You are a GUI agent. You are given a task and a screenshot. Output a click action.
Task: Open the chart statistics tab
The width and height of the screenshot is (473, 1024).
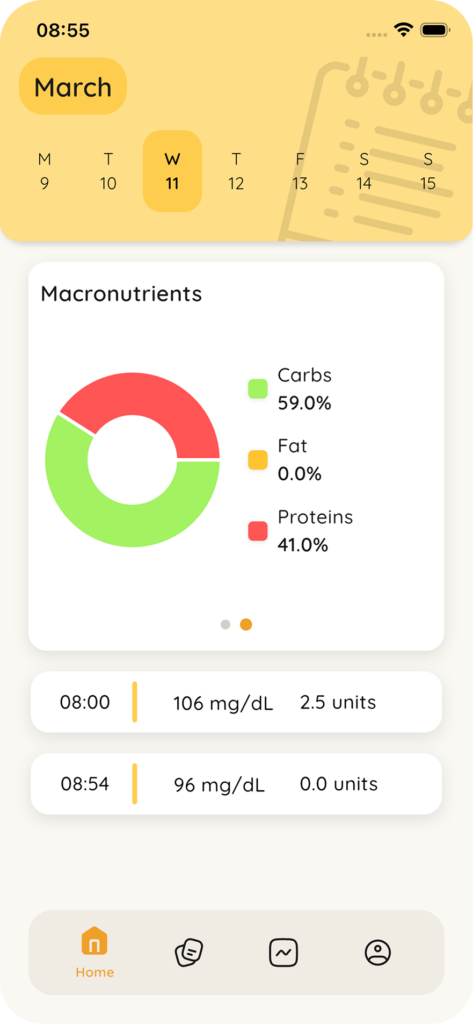pyautogui.click(x=284, y=952)
